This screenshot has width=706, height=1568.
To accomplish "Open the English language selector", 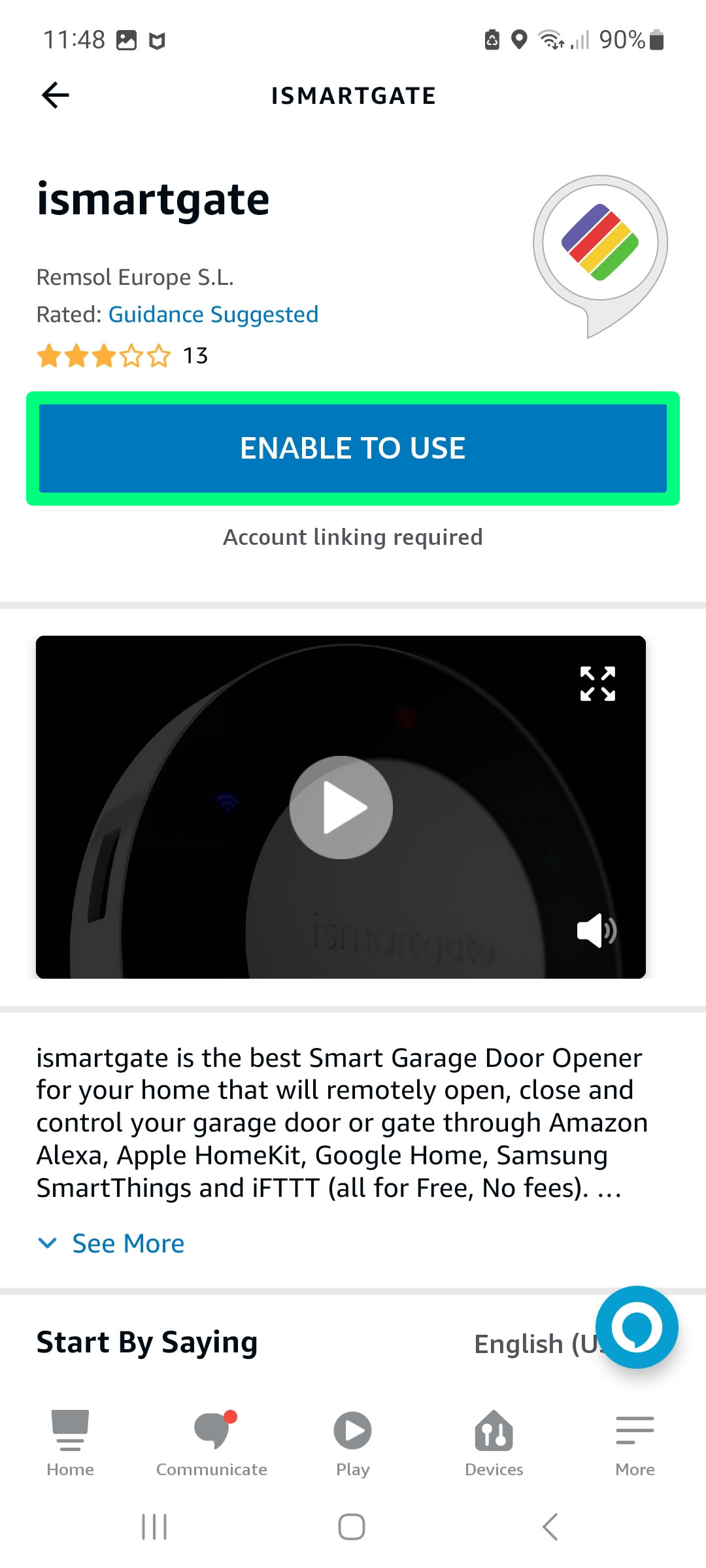I will pyautogui.click(x=536, y=1344).
